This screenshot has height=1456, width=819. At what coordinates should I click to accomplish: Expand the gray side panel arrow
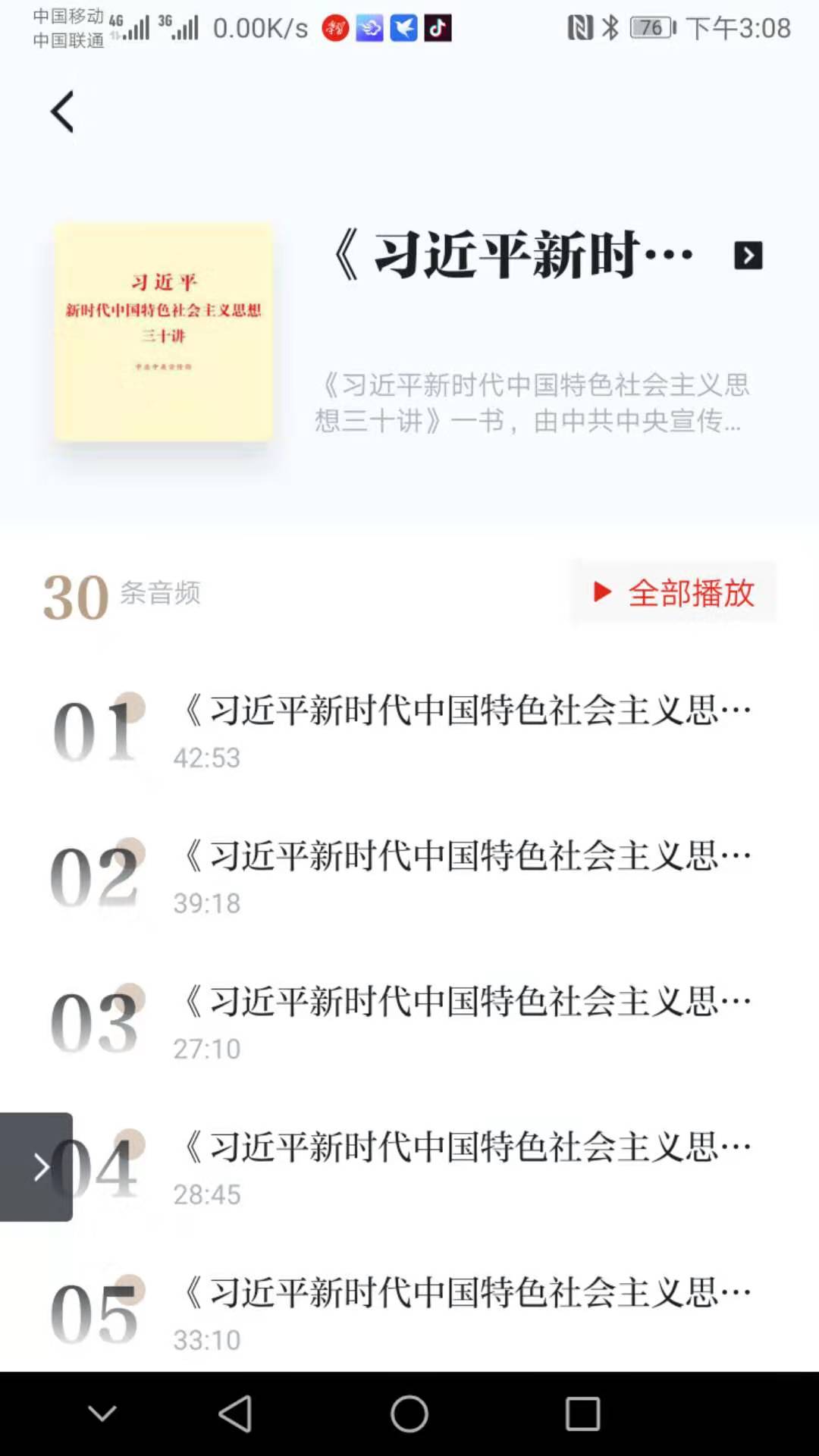36,1166
